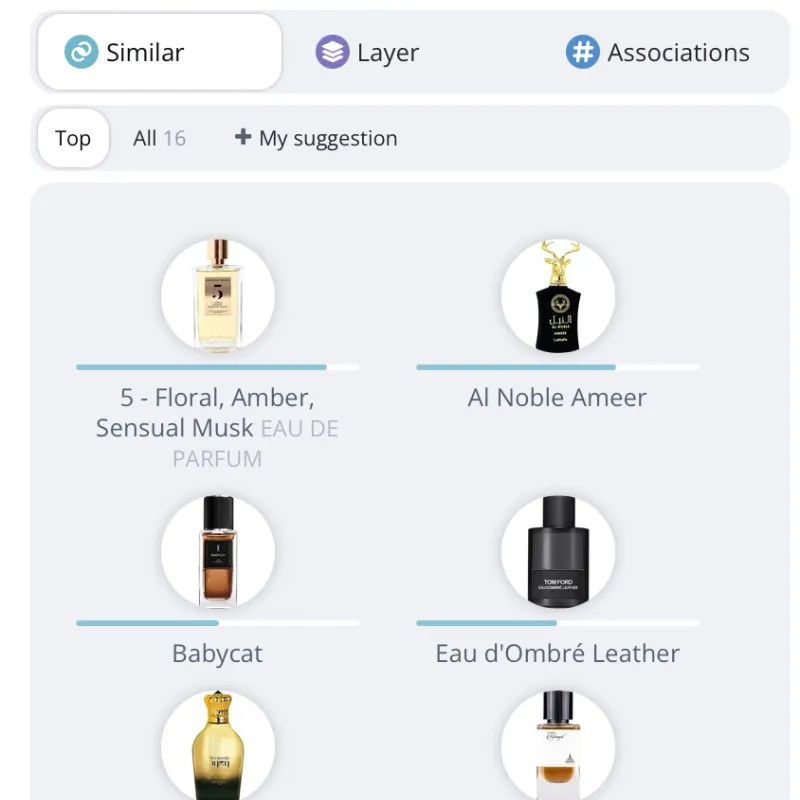View Eau d'Ombré Leather perfume
800x800 pixels.
coord(557,553)
